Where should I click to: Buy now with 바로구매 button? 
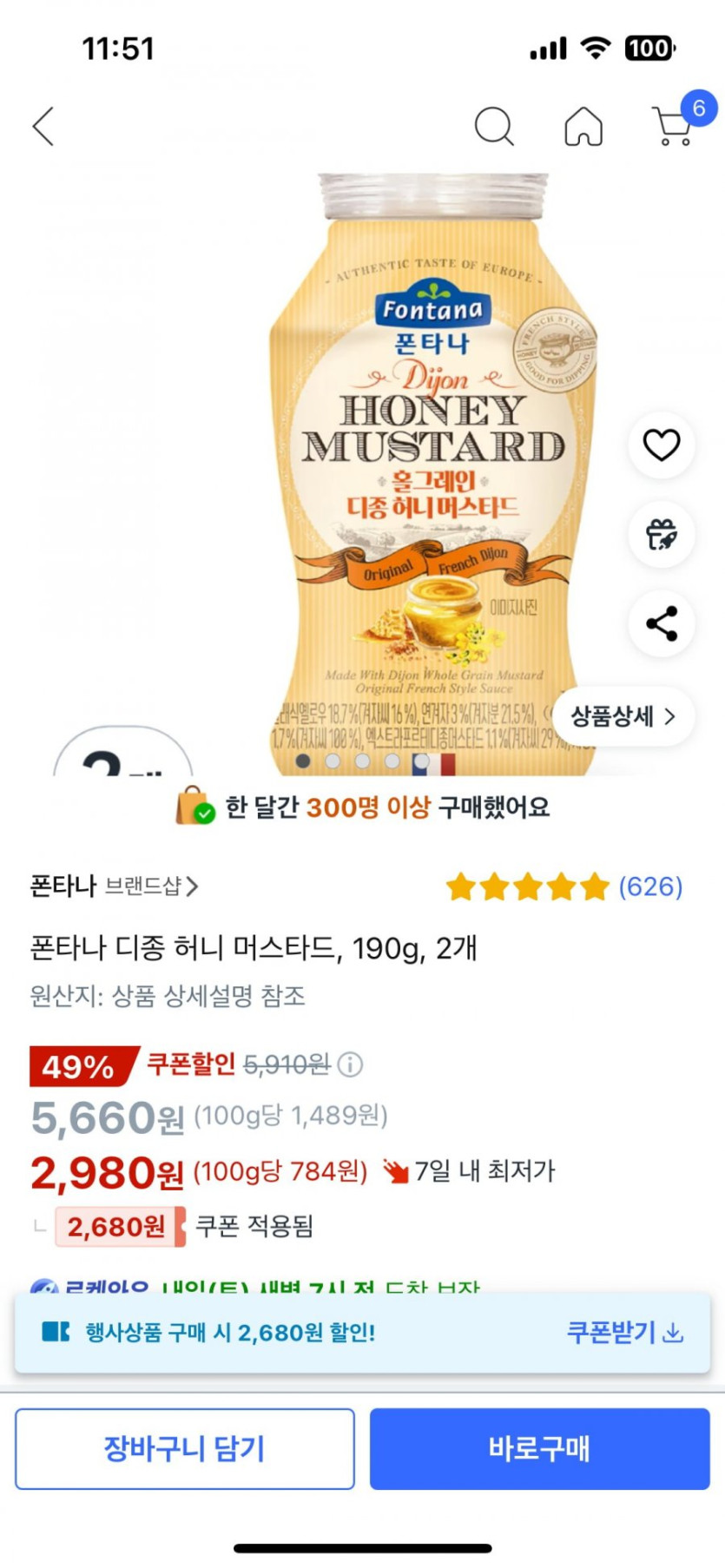(x=539, y=1448)
